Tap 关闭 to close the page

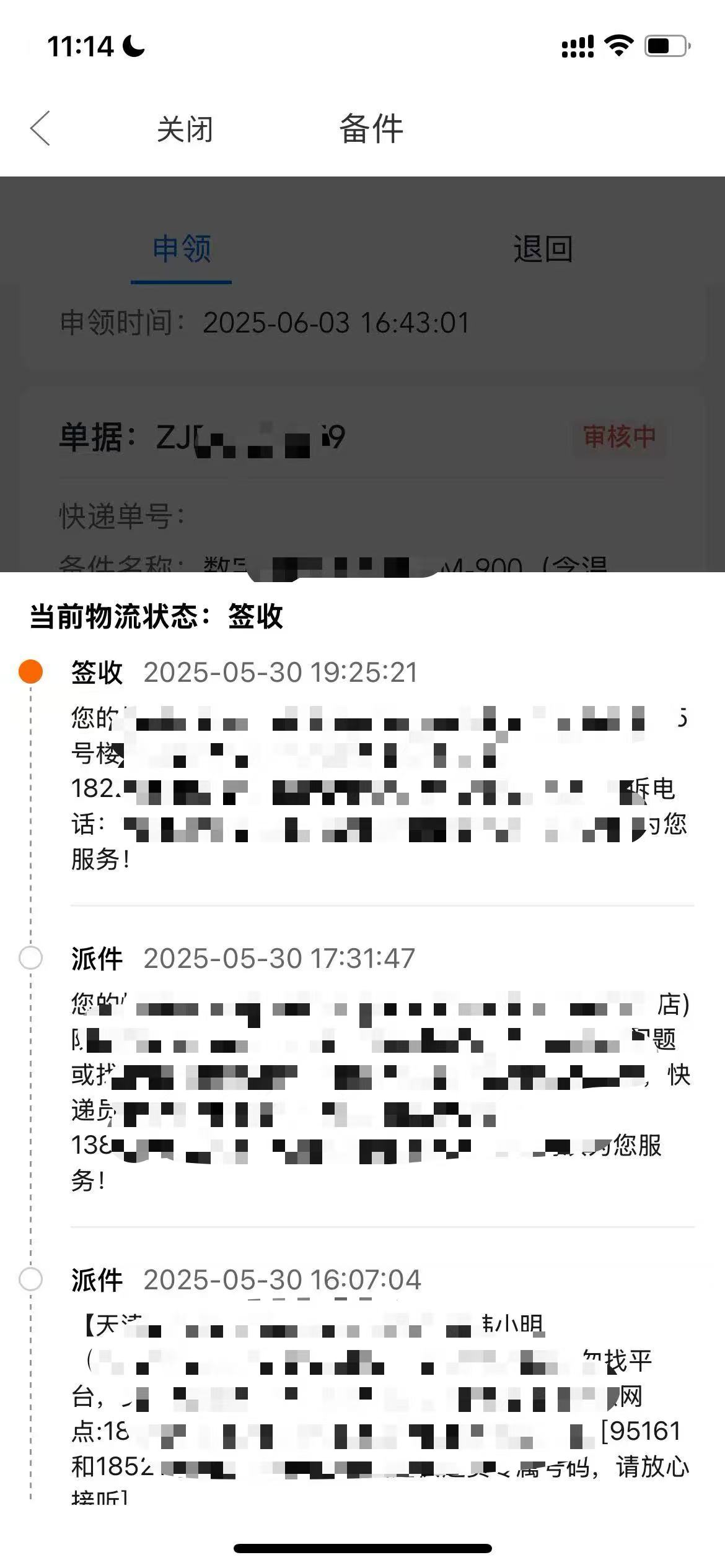185,129
